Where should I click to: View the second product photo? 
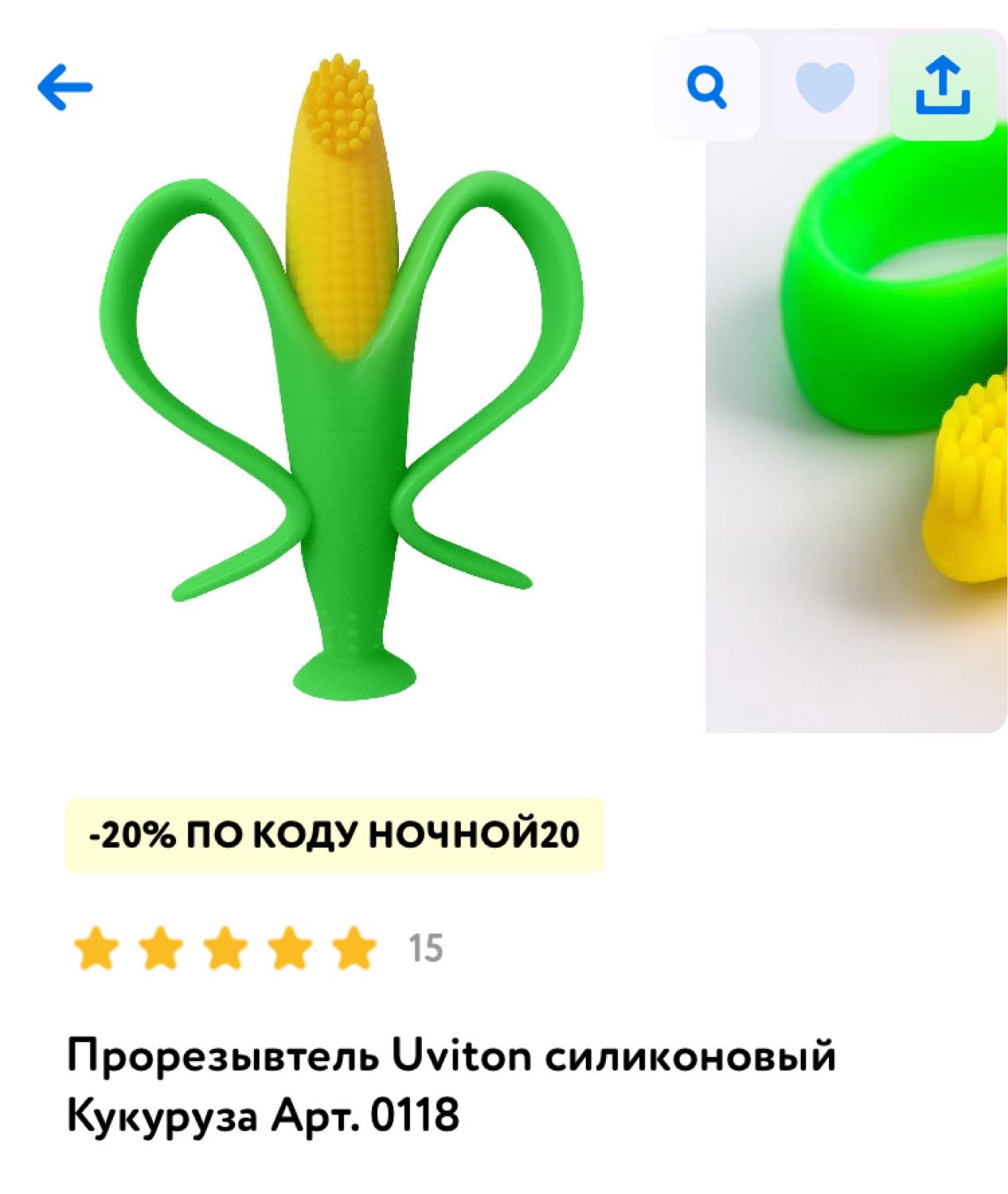(x=856, y=446)
